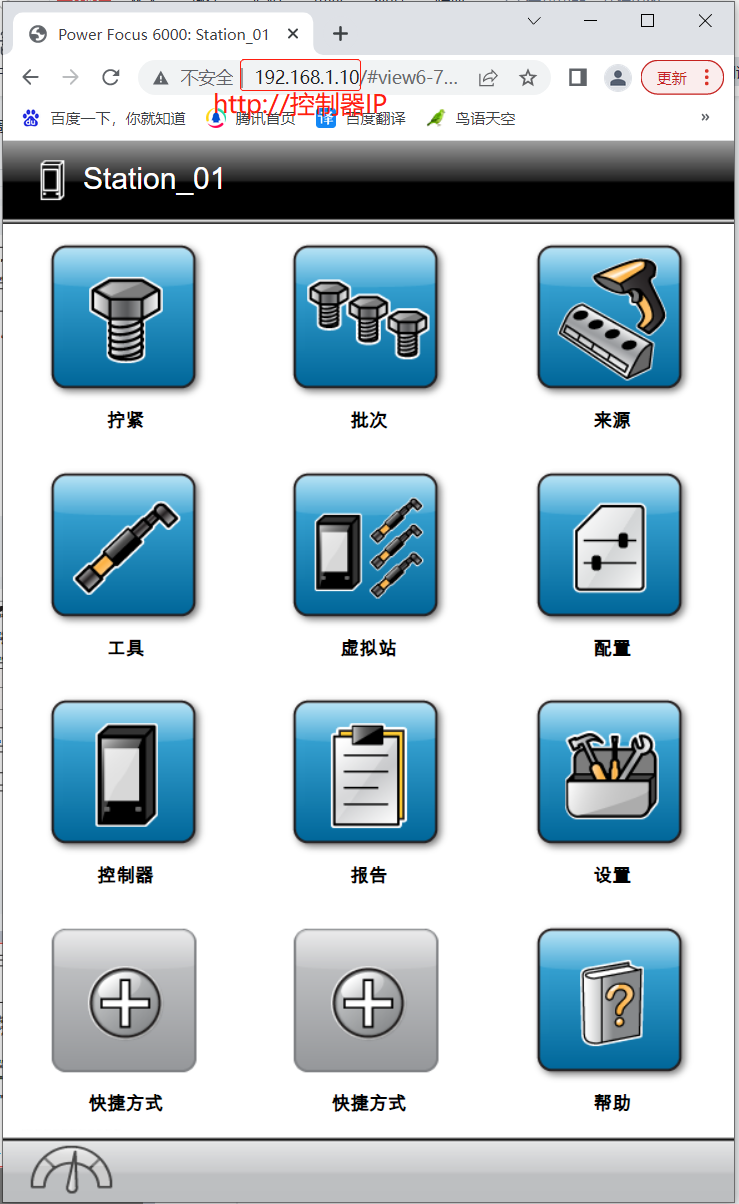Viewport: 739px width, 1204px height.
Task: Add a new 快捷方式 shortcut
Action: point(124,1000)
